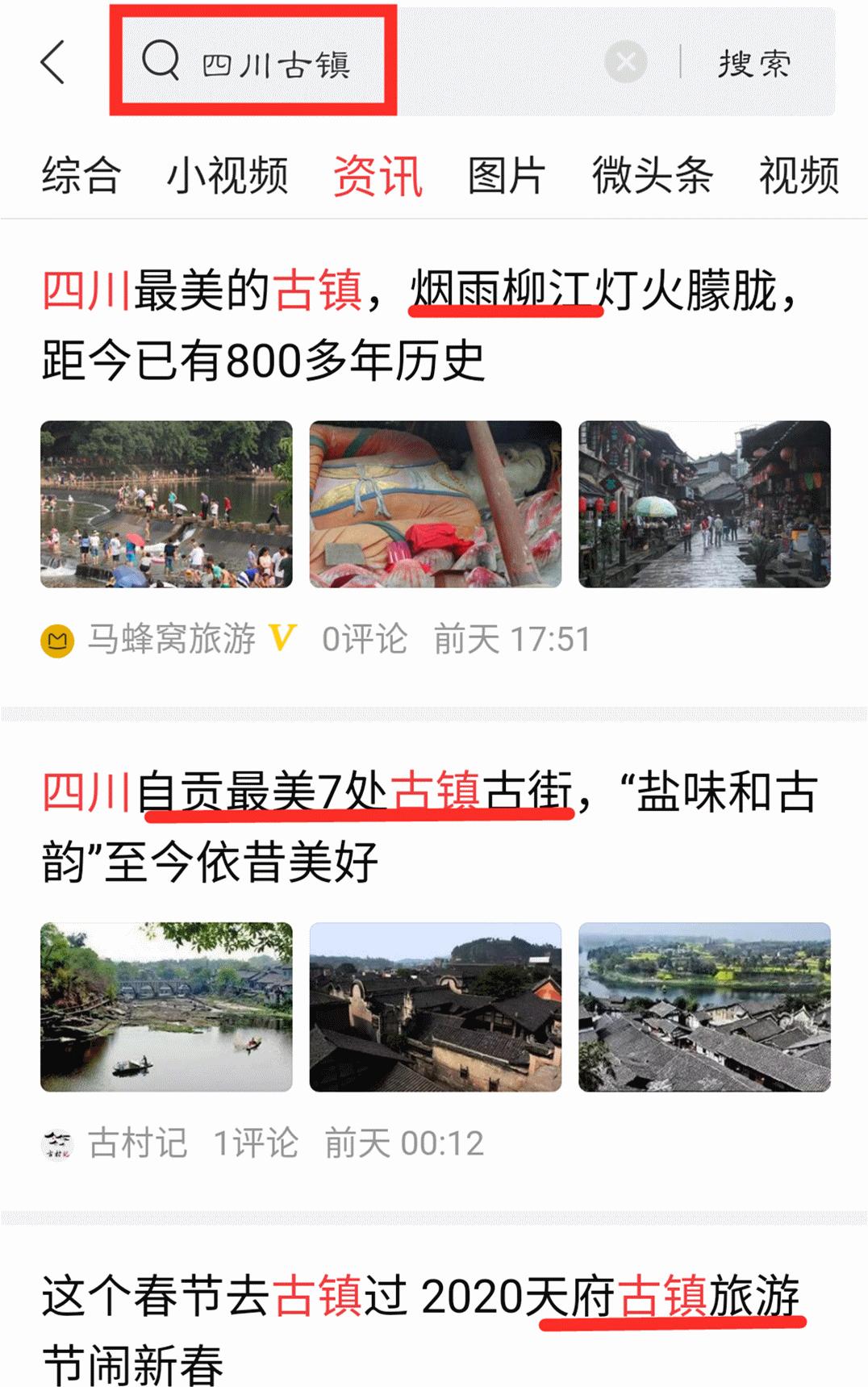The width and height of the screenshot is (868, 1387).
Task: Click the back arrow icon
Action: [51, 63]
